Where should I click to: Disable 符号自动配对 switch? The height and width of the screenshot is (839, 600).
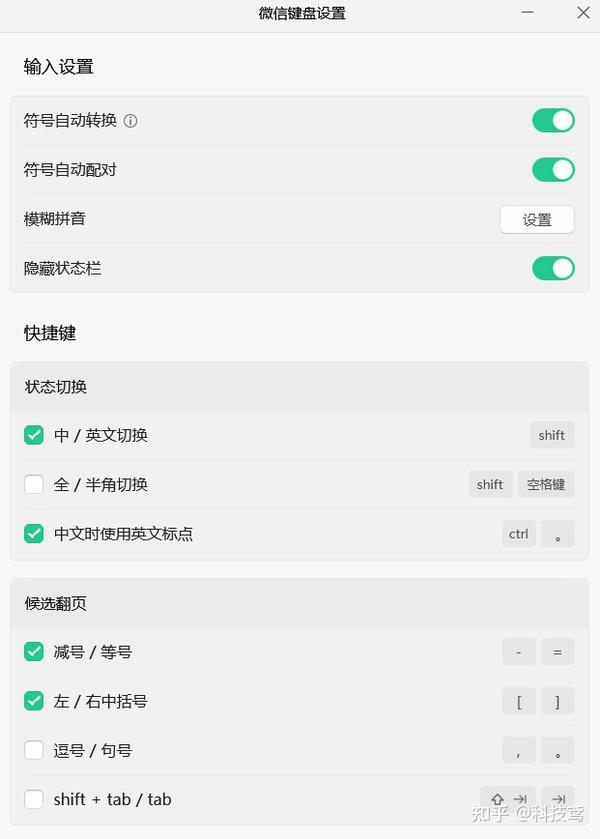click(x=553, y=170)
